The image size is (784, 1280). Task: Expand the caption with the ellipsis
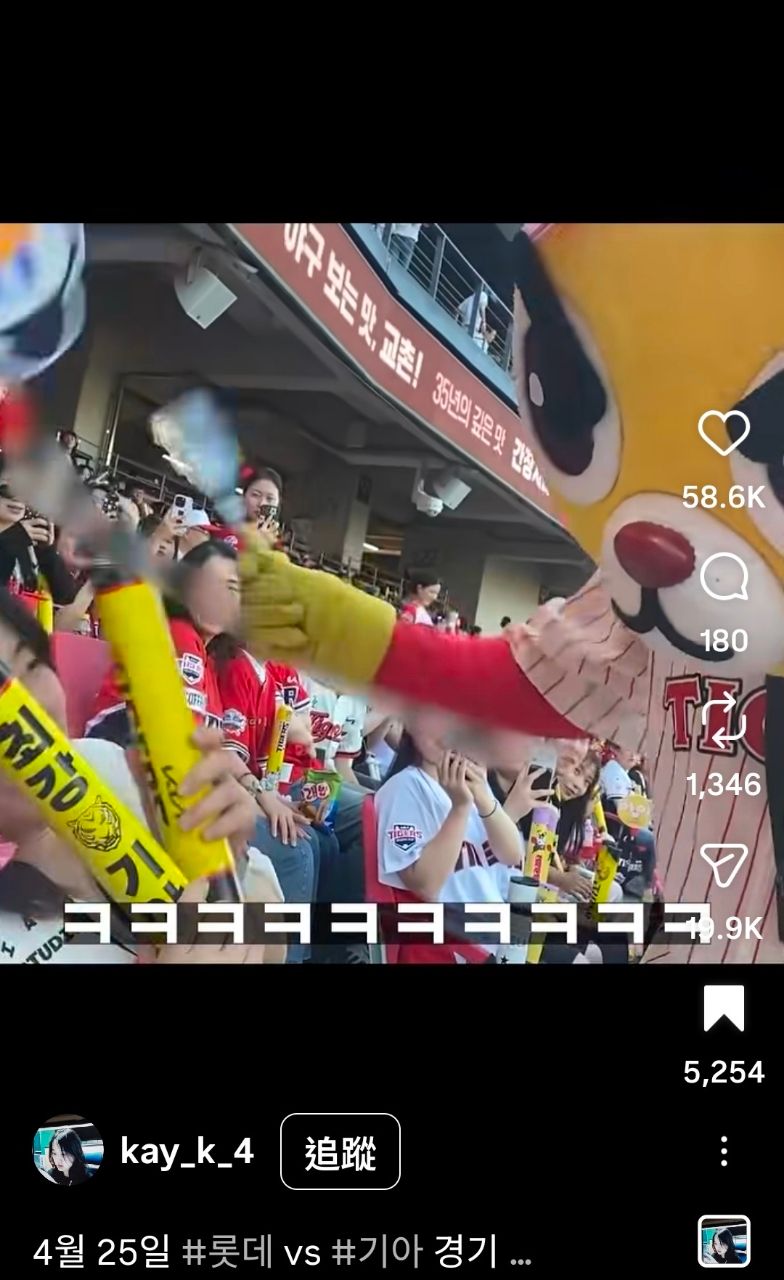(520, 1250)
